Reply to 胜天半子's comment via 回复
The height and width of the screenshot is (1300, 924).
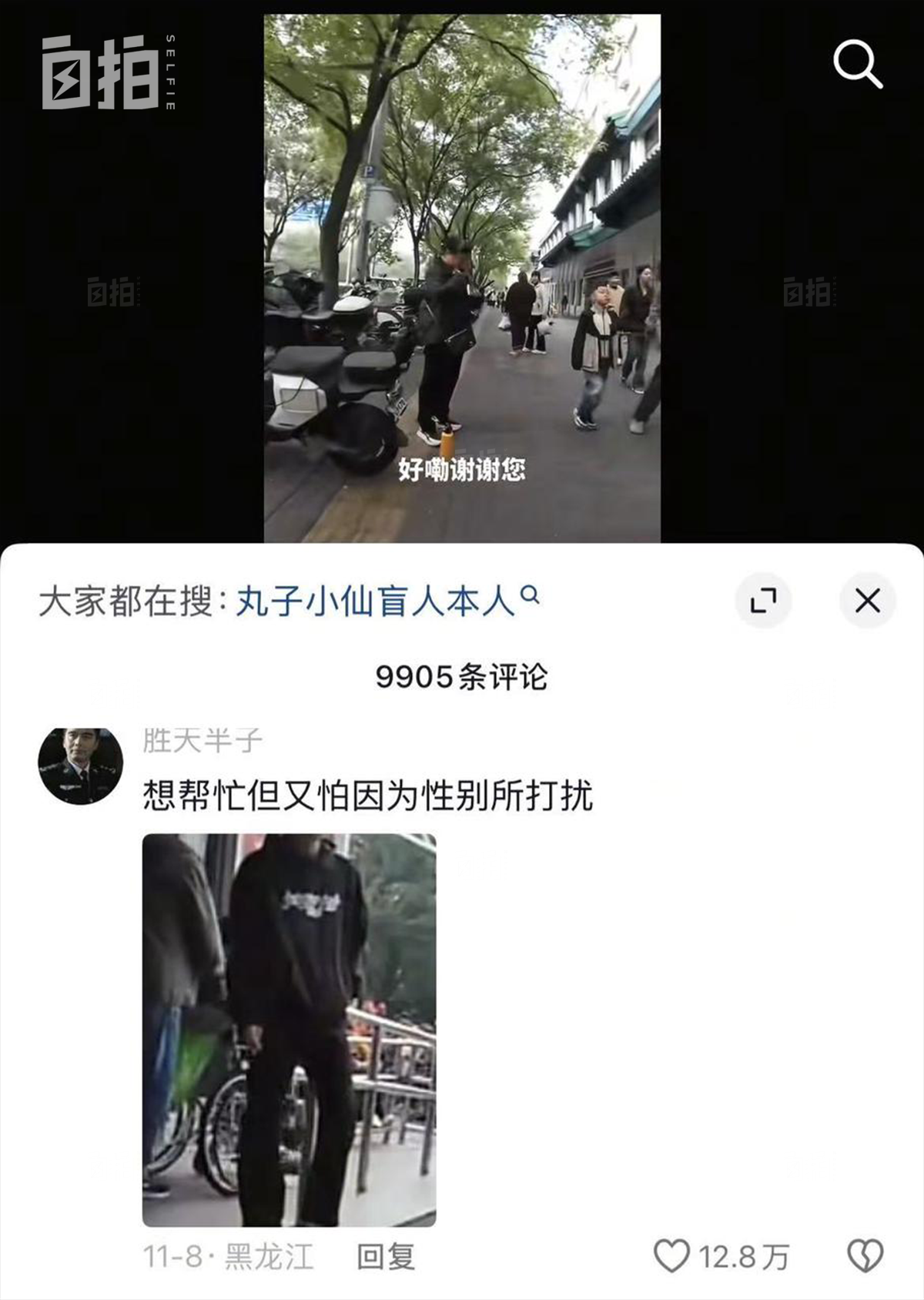(x=386, y=1257)
